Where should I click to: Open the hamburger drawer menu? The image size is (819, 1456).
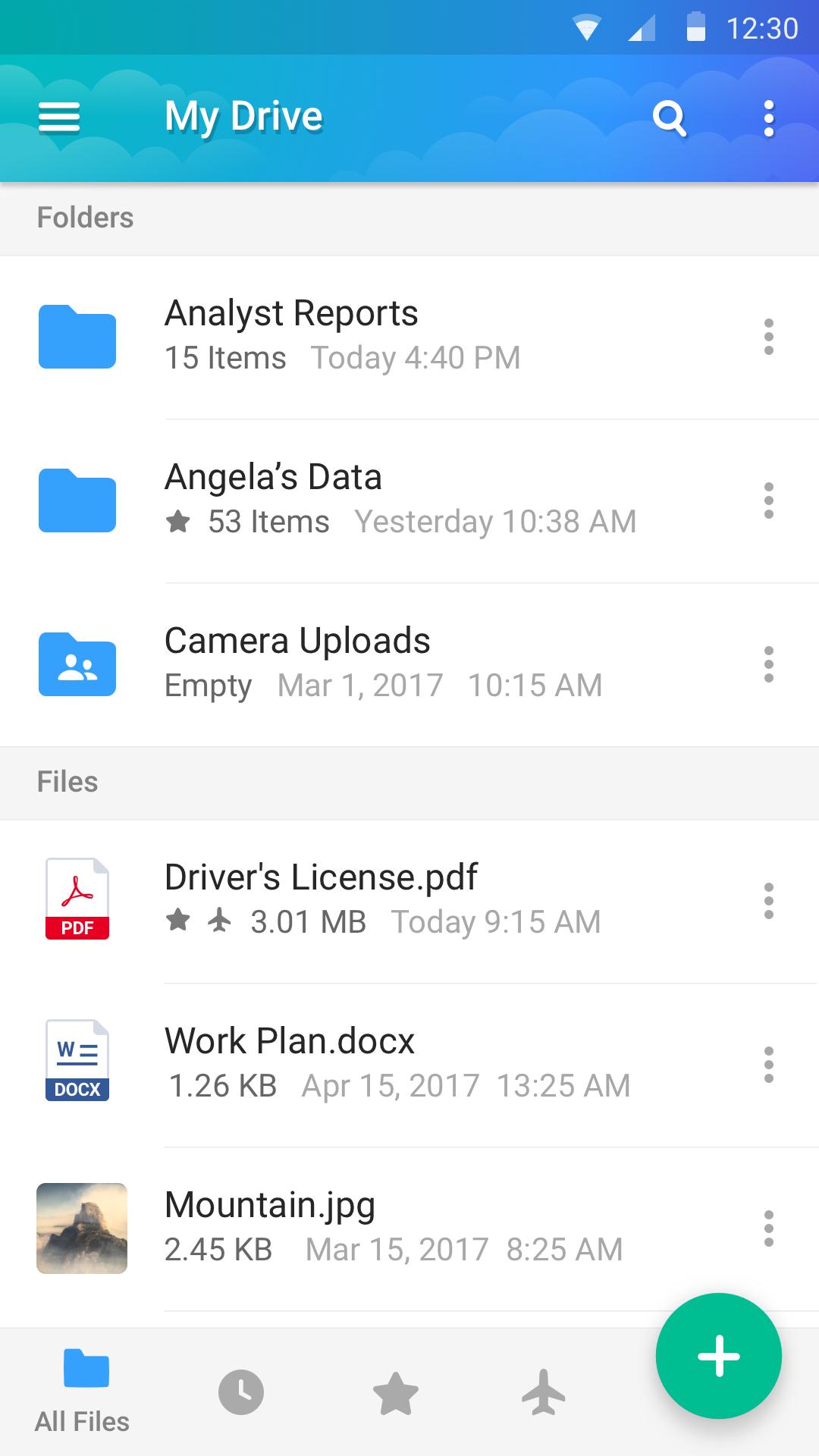click(x=59, y=118)
